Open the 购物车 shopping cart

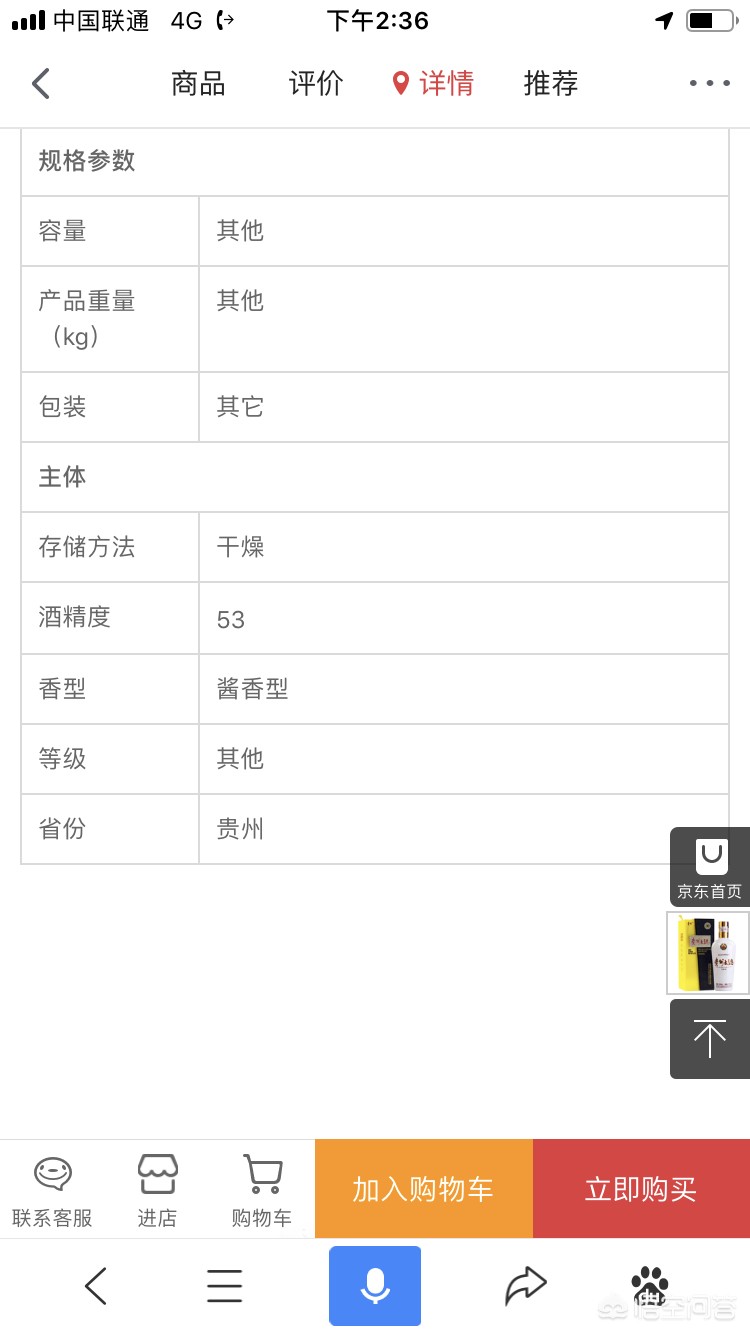[x=262, y=1190]
